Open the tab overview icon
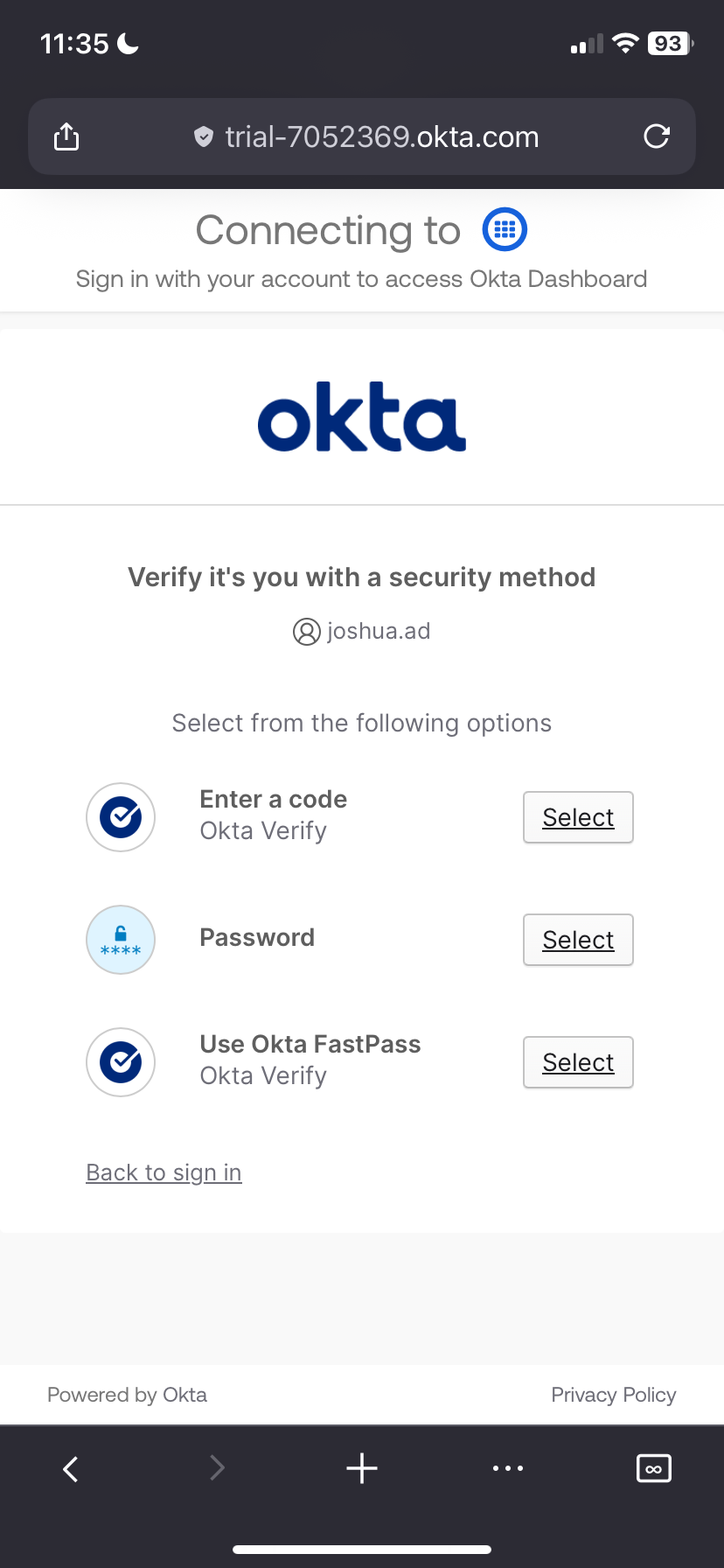The width and height of the screenshot is (724, 1568). [x=653, y=1468]
